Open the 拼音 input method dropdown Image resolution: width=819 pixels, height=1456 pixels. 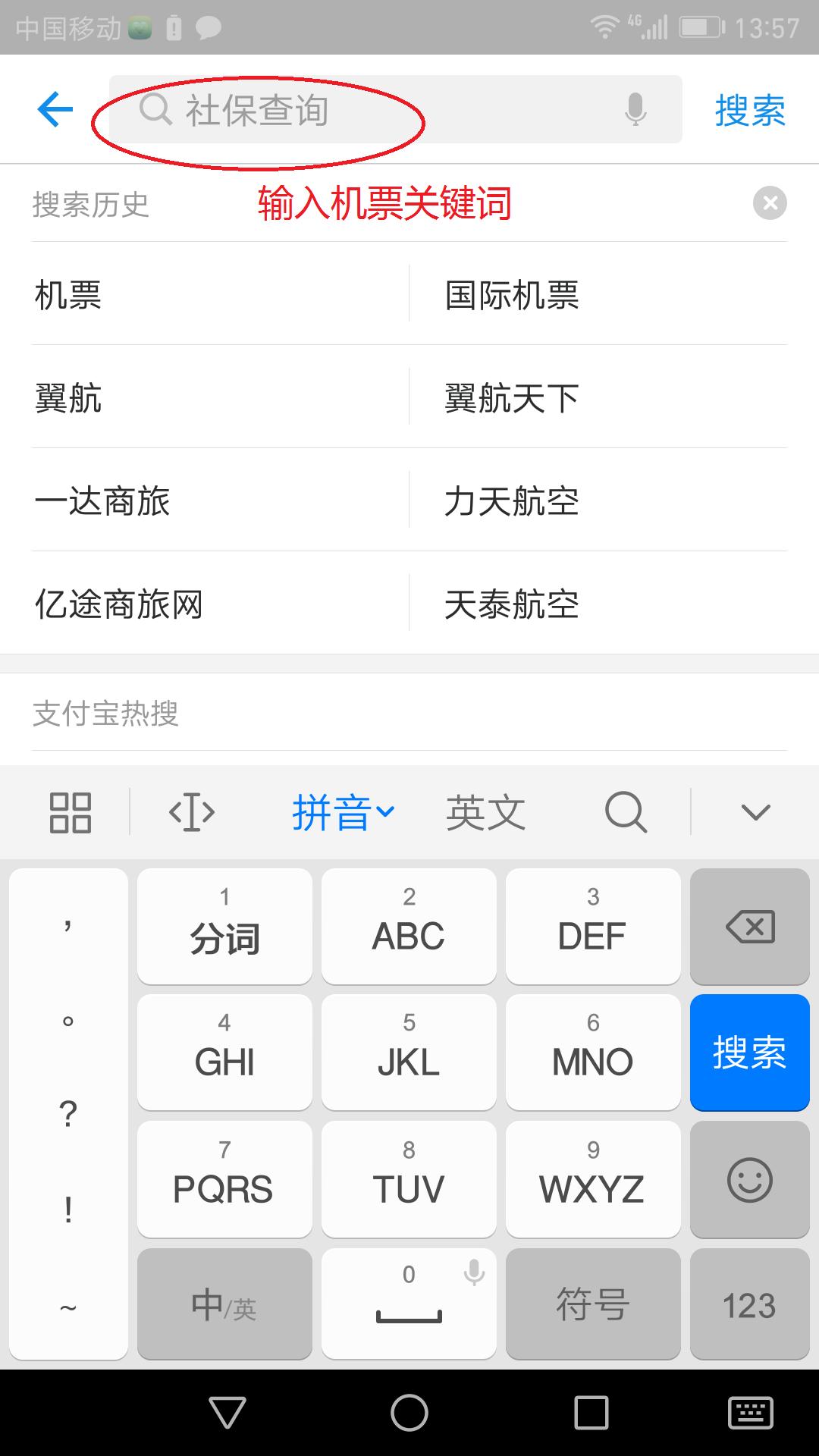pyautogui.click(x=341, y=811)
